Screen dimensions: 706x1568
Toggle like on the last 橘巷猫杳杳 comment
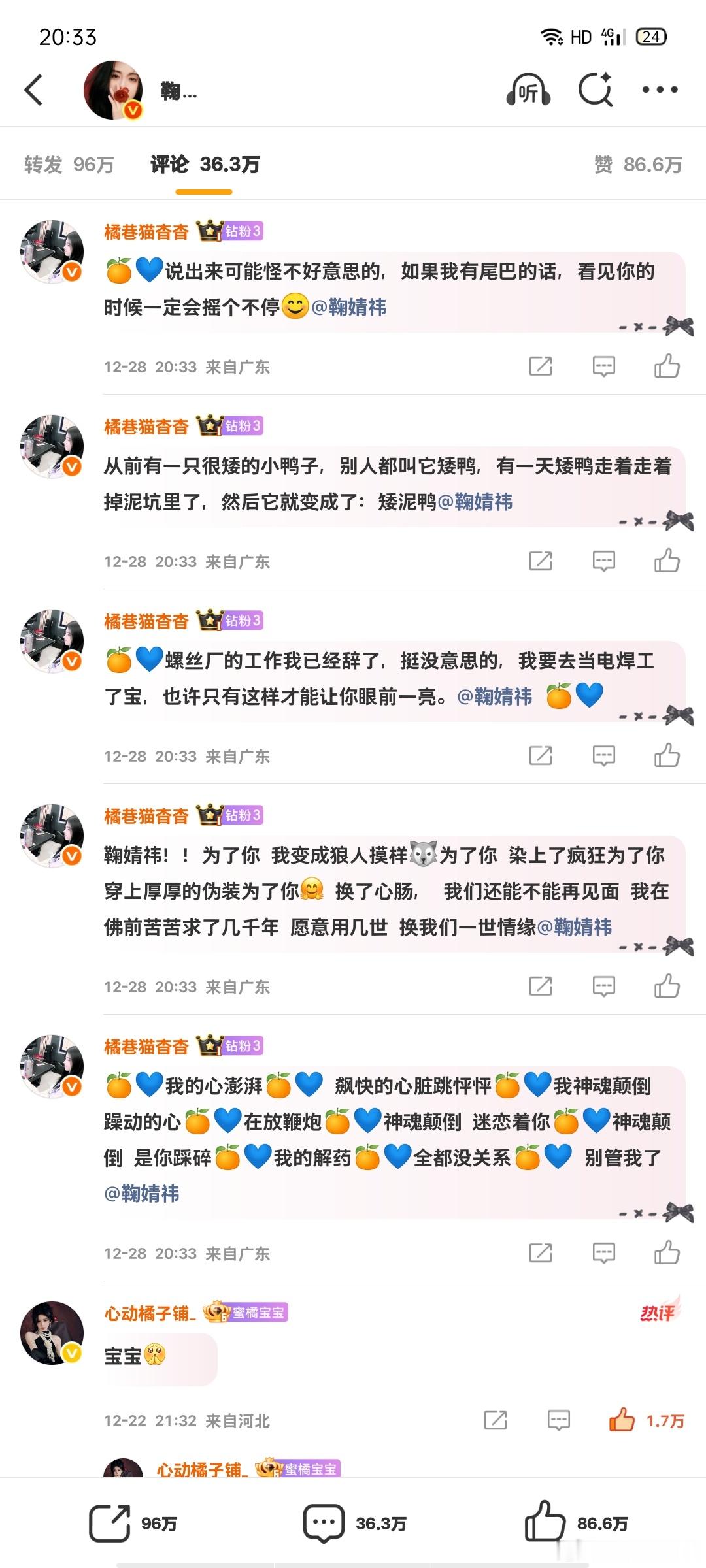668,1253
